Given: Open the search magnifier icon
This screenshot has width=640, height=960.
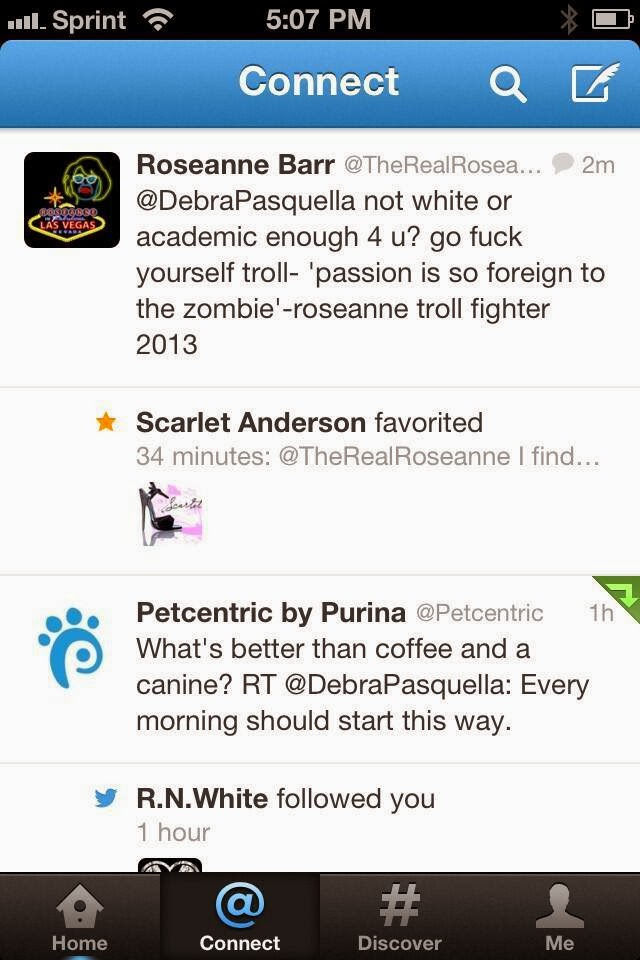Looking at the screenshot, I should 507,84.
